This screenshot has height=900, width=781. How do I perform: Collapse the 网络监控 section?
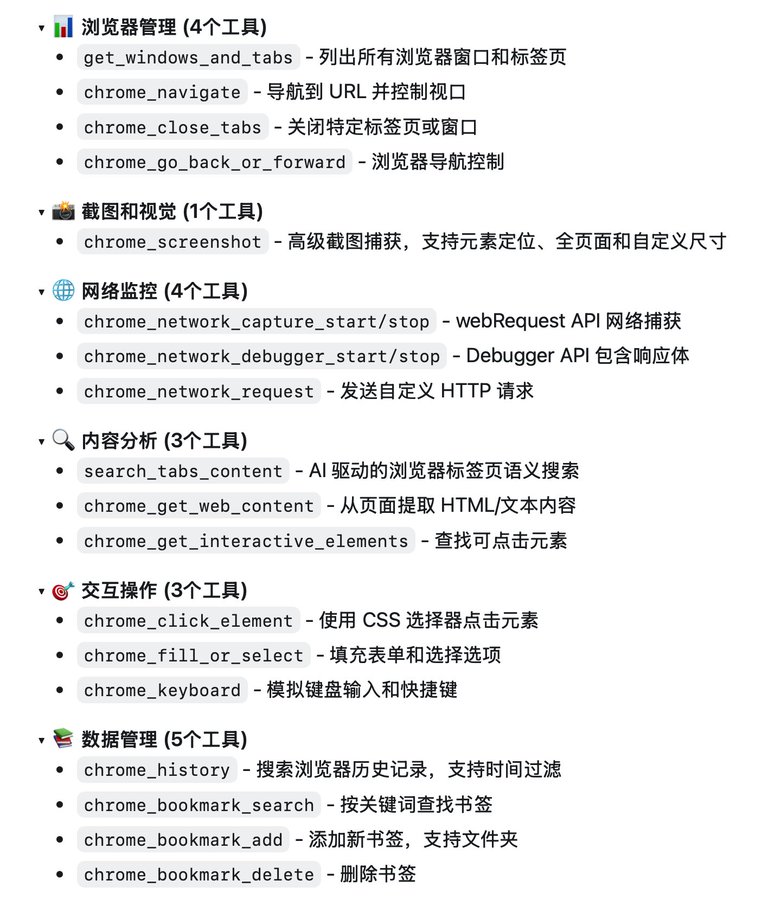(x=40, y=292)
